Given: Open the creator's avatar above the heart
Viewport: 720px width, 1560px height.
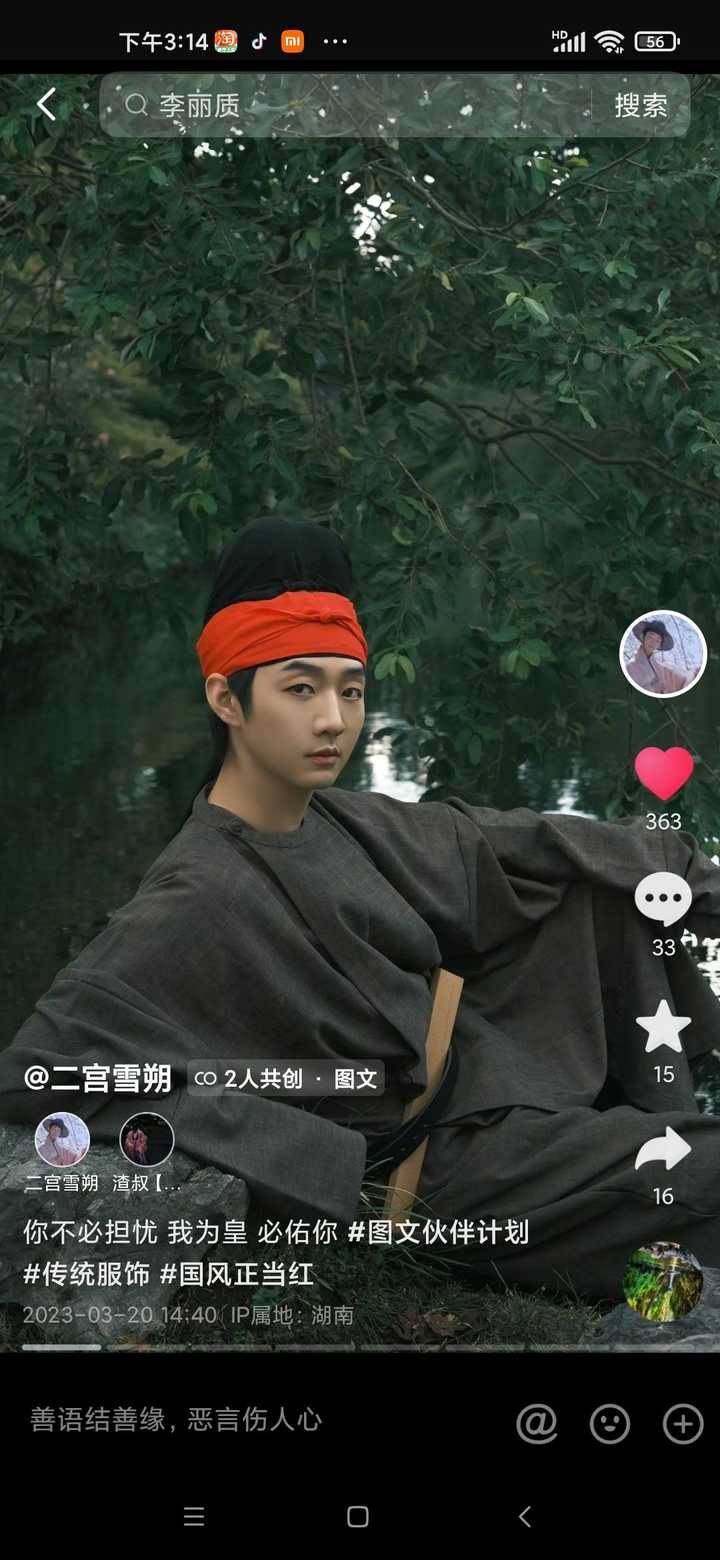Looking at the screenshot, I should [663, 654].
